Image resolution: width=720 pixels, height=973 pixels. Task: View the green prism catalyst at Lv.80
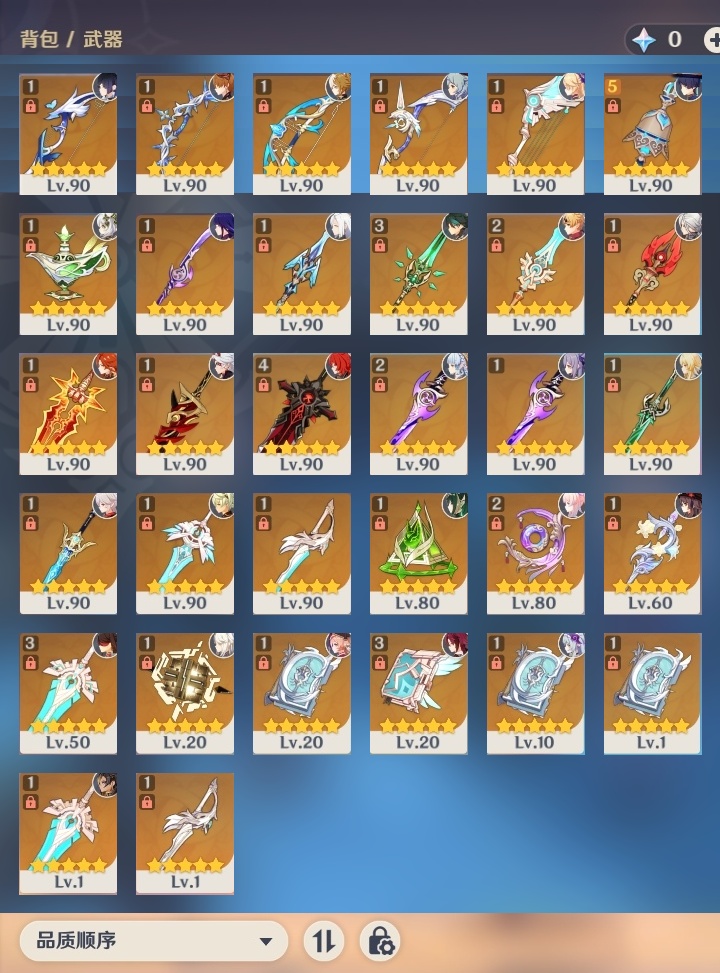[418, 552]
